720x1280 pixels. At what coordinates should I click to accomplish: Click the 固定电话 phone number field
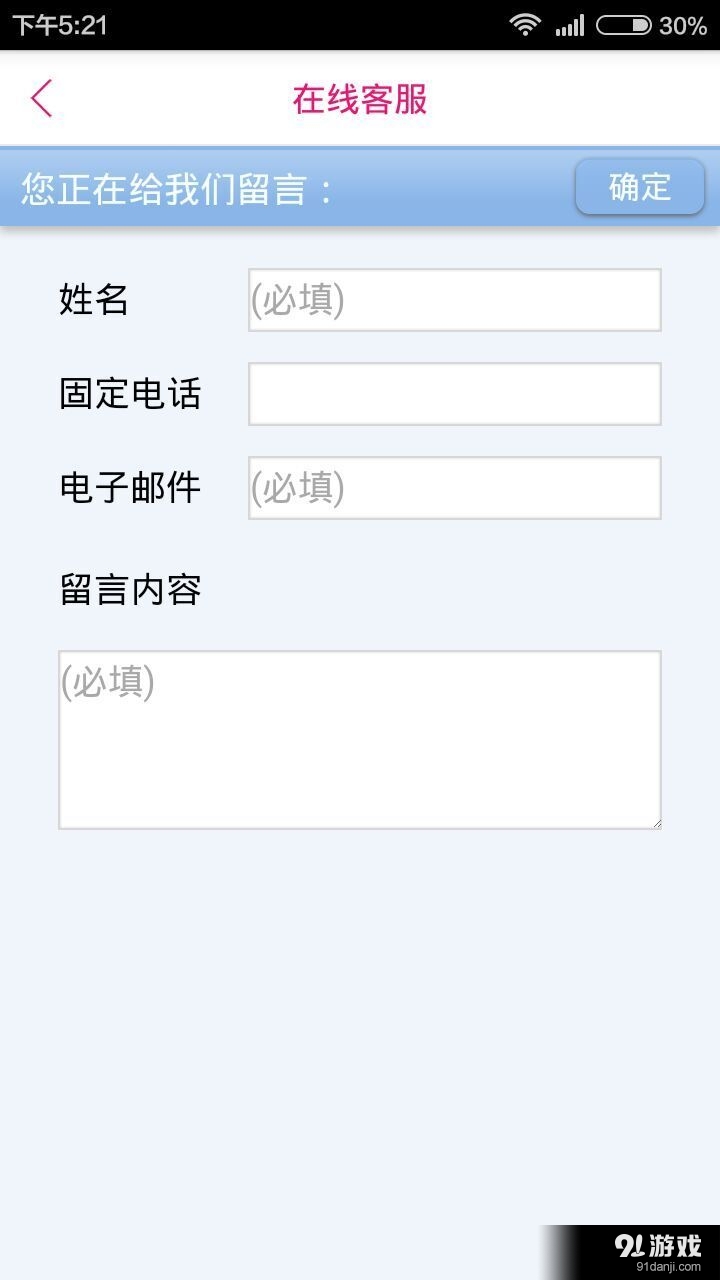pos(455,393)
